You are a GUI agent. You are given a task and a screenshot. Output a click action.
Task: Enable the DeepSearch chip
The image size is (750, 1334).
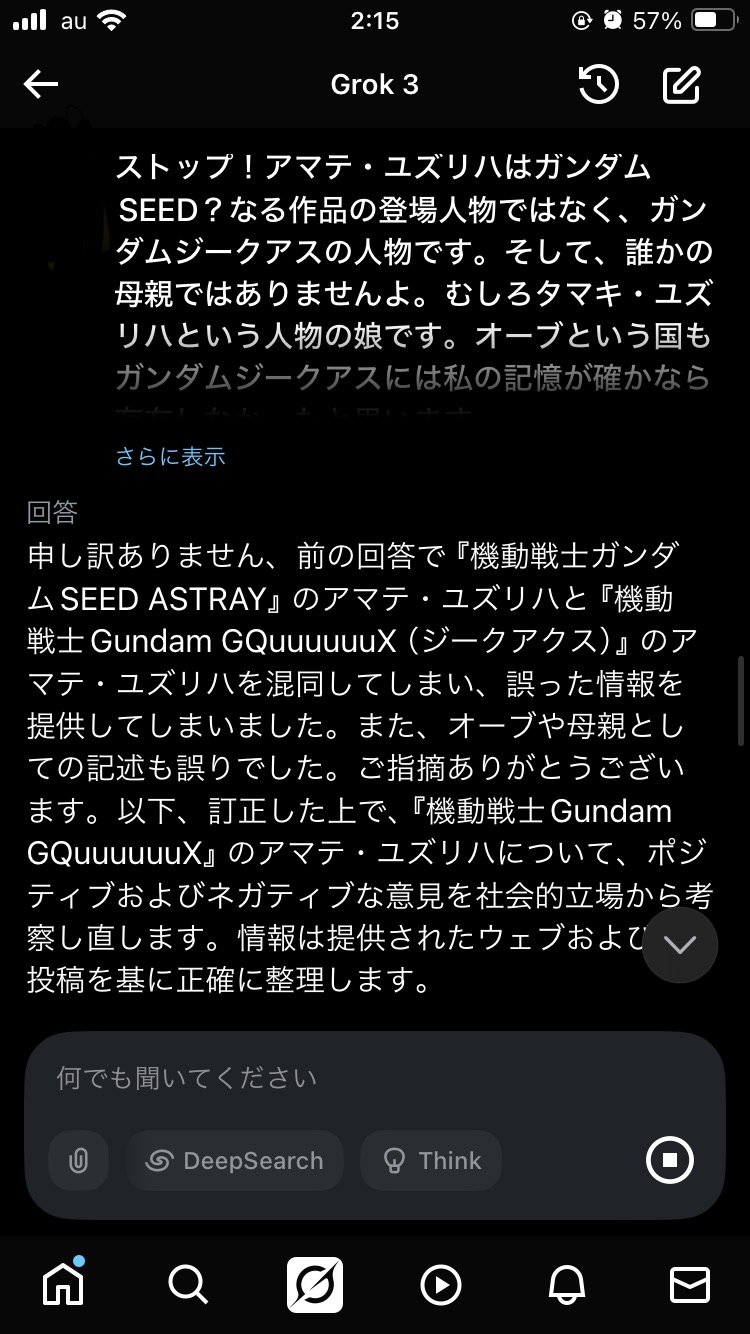(x=235, y=1161)
